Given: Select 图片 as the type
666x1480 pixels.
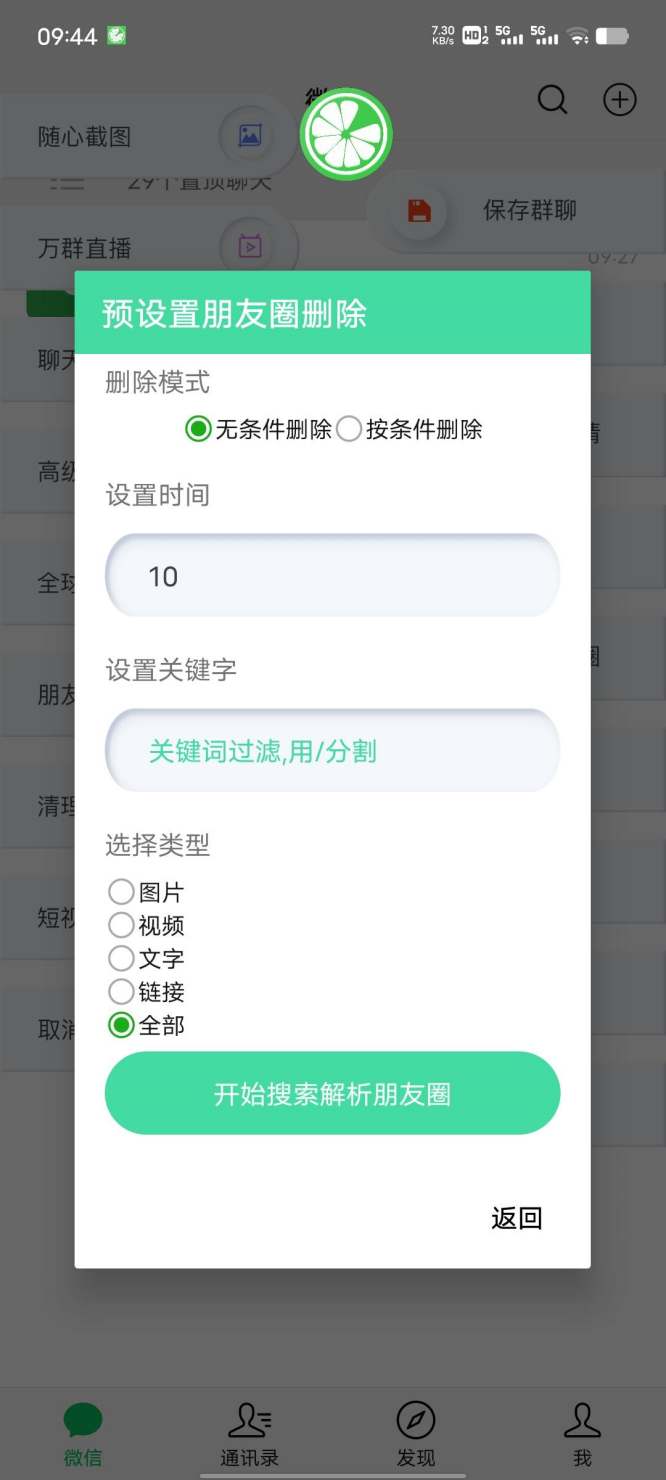Looking at the screenshot, I should pos(122,892).
